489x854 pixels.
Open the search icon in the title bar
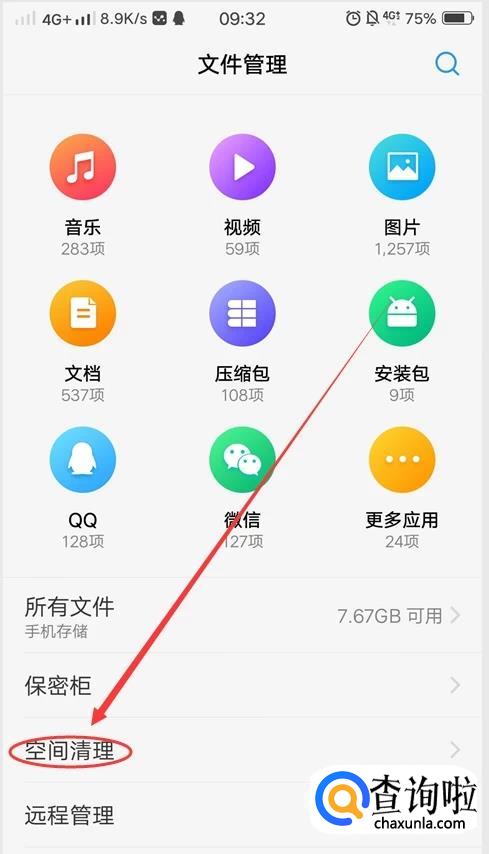pos(447,65)
